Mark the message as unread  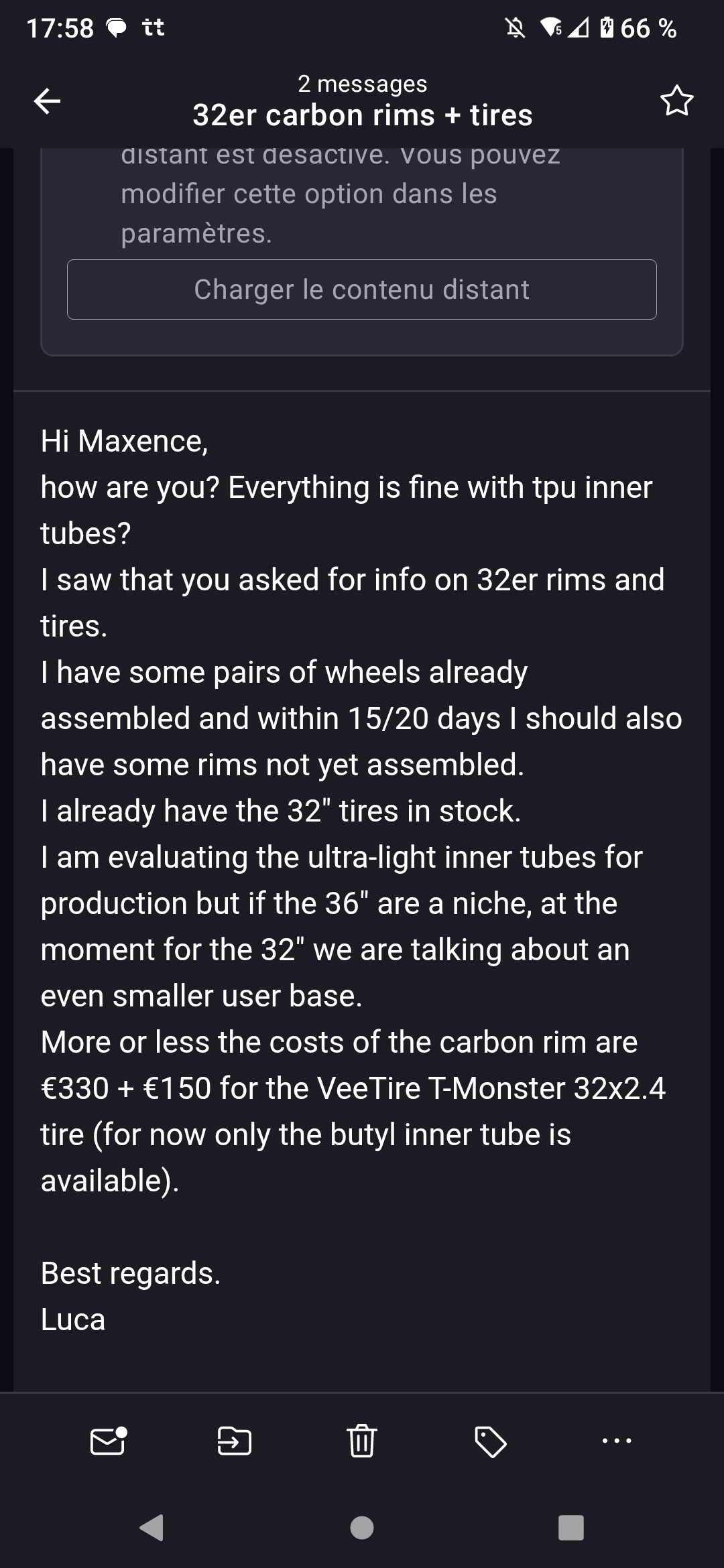click(x=108, y=1441)
